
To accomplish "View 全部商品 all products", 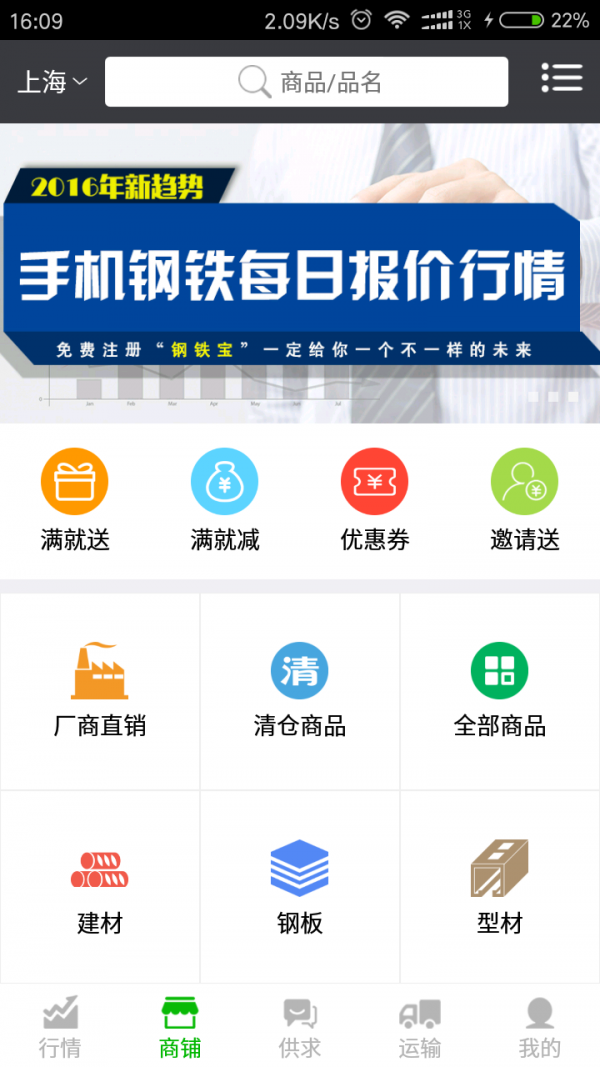I will (500, 690).
